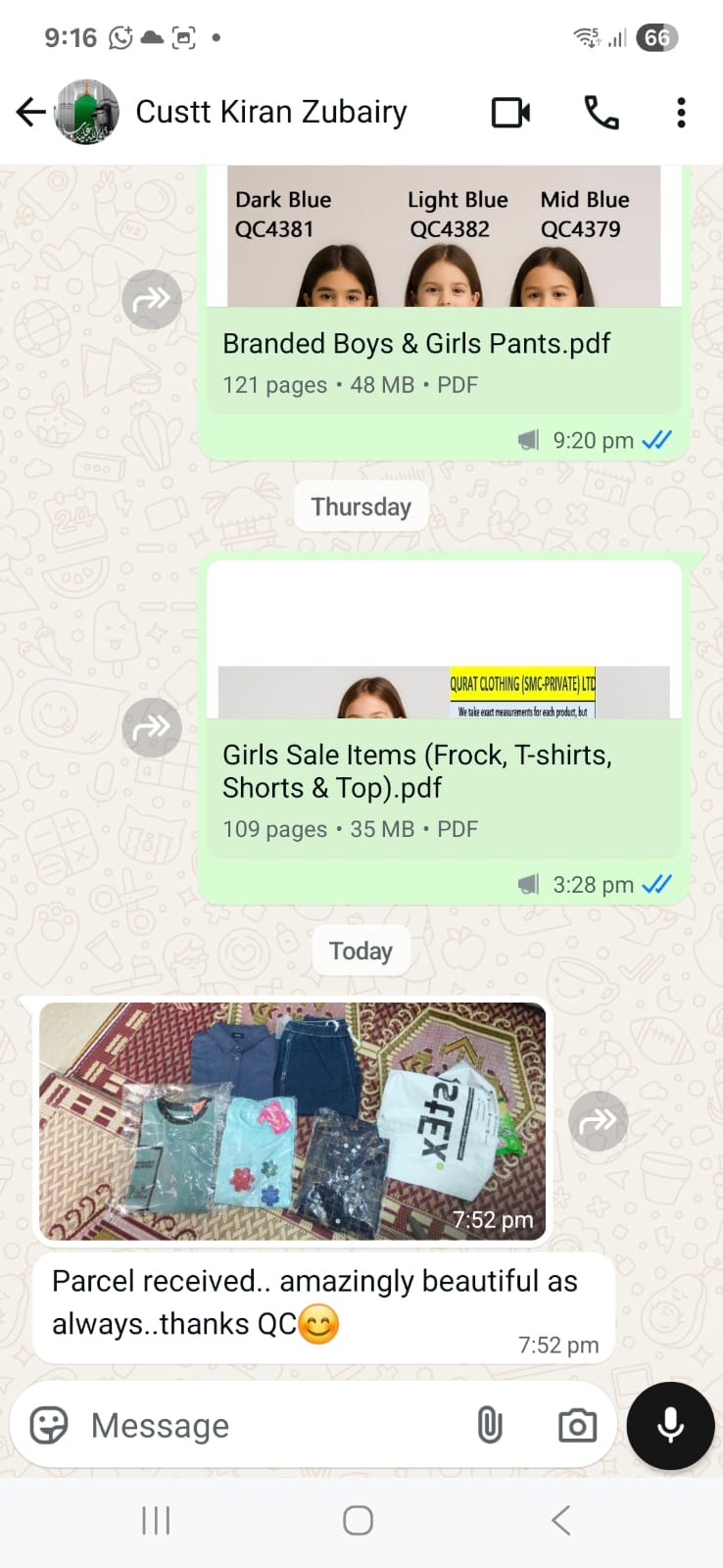Viewport: 723px width, 1568px height.
Task: Open the emoji and sticker picker
Action: [x=49, y=1425]
